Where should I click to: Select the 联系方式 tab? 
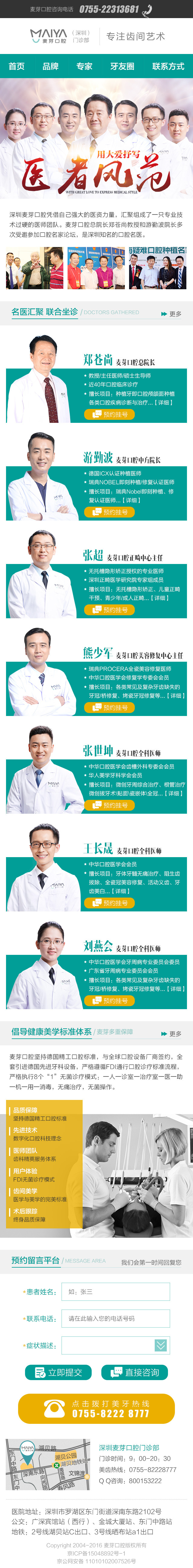pos(167,66)
